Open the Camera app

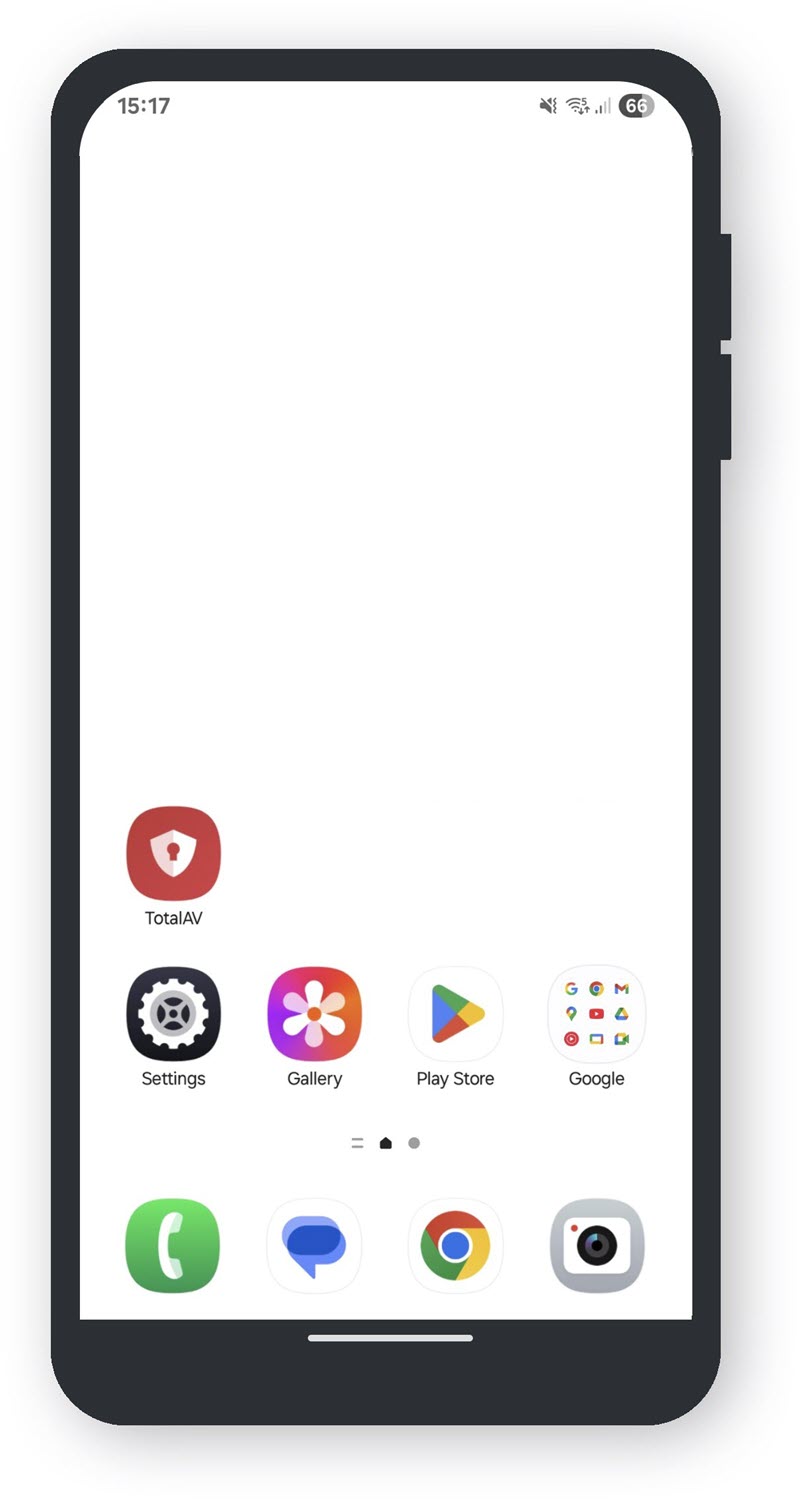[597, 1245]
